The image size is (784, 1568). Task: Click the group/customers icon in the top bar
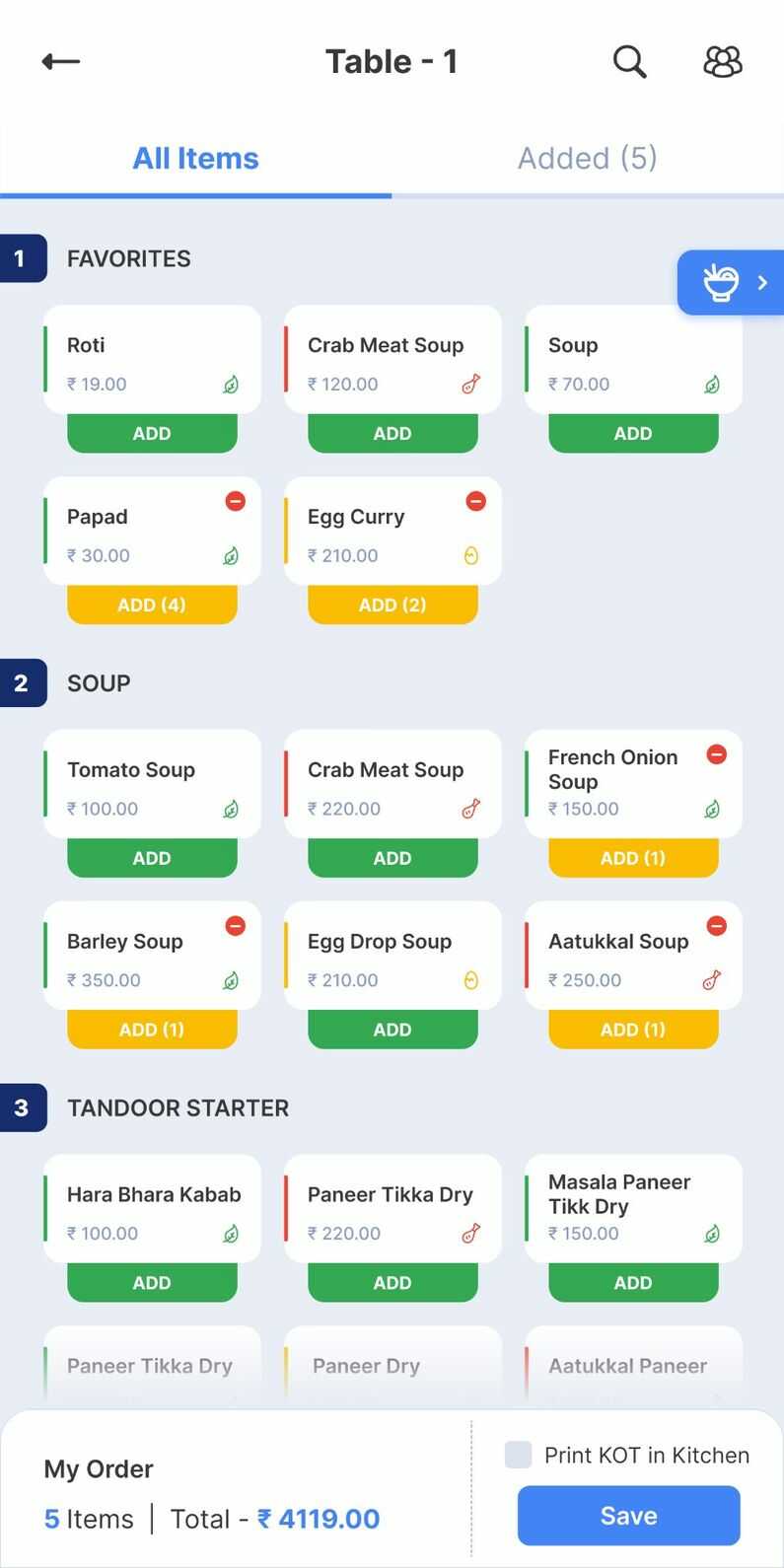(723, 61)
